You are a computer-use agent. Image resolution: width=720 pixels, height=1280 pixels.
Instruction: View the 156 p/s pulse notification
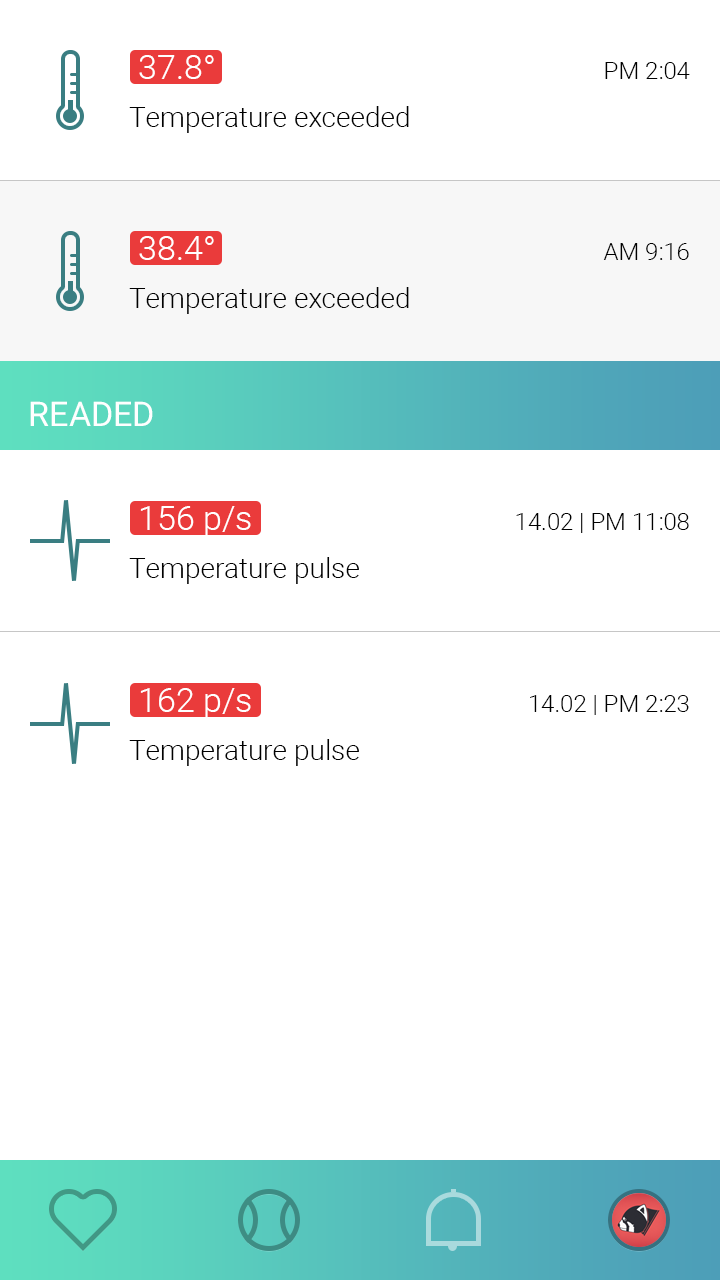click(360, 541)
